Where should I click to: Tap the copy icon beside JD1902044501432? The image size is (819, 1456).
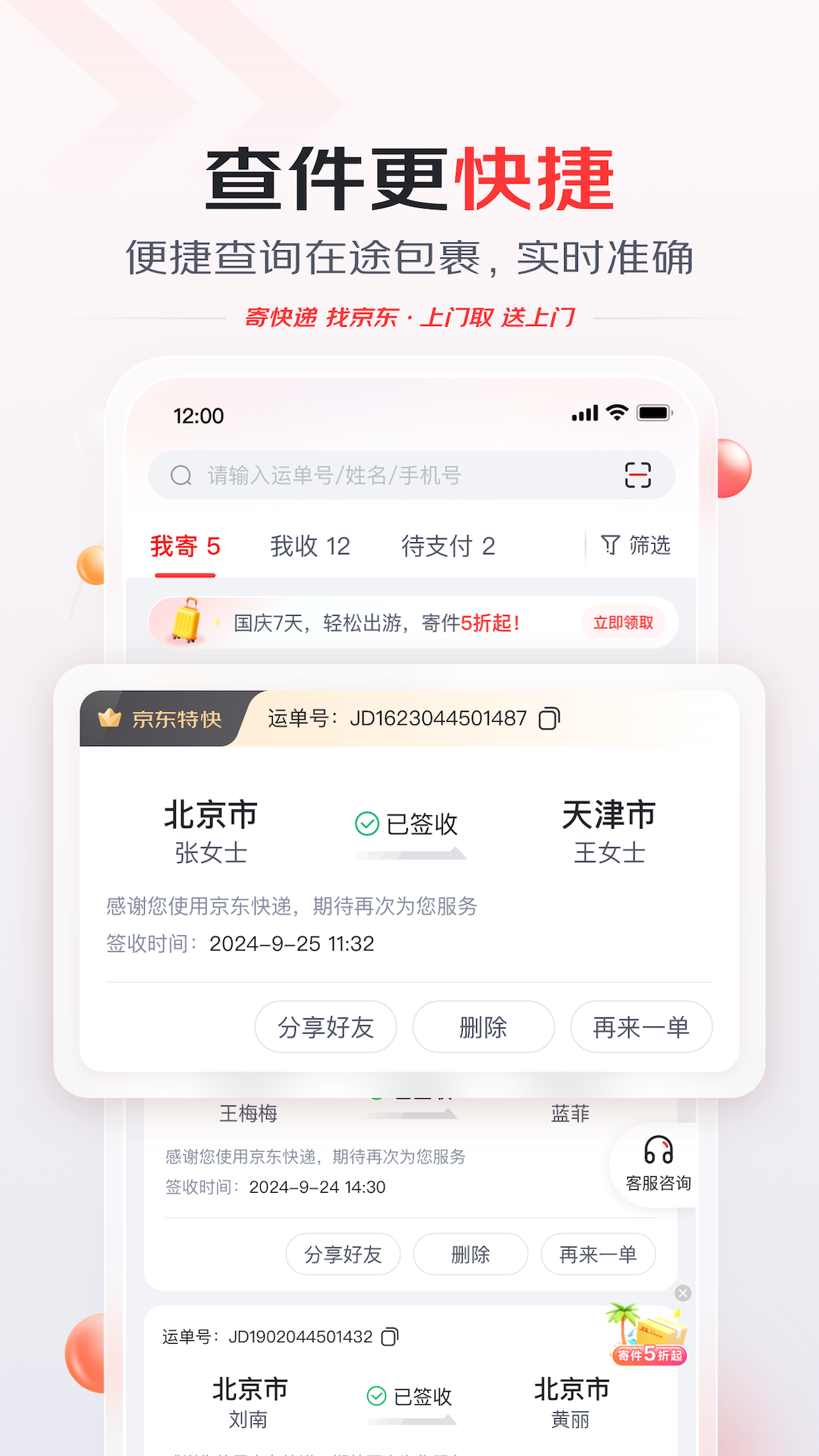click(388, 1336)
